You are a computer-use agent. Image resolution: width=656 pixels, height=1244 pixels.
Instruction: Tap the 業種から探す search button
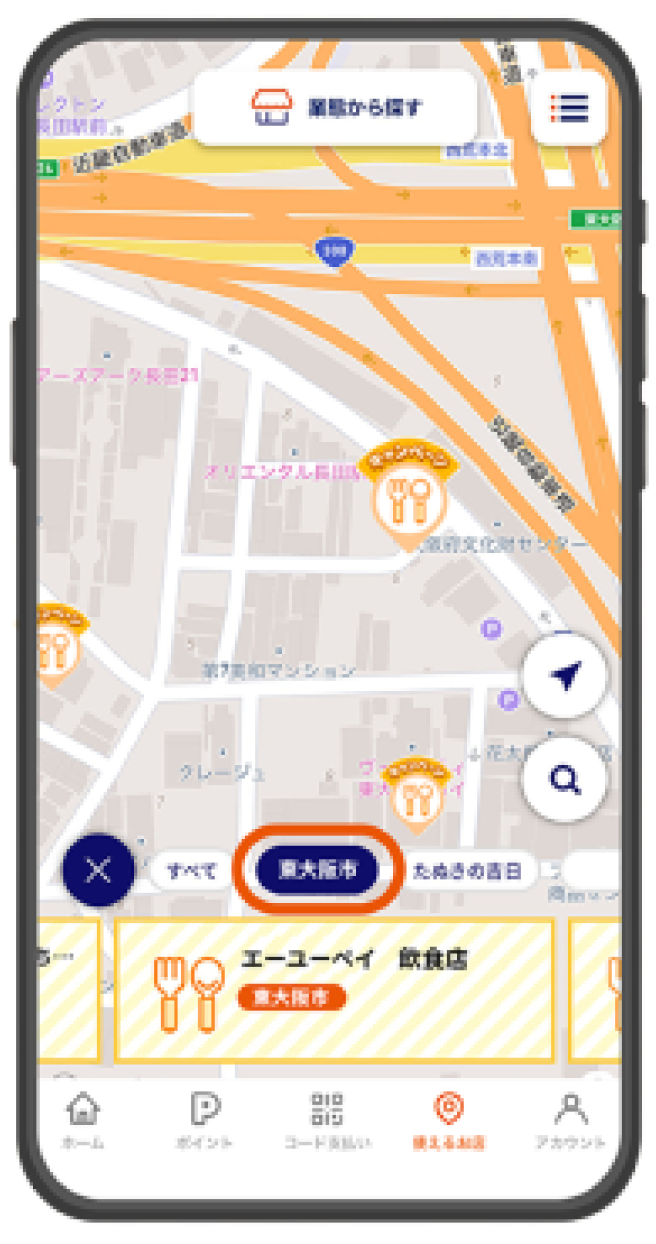[334, 108]
